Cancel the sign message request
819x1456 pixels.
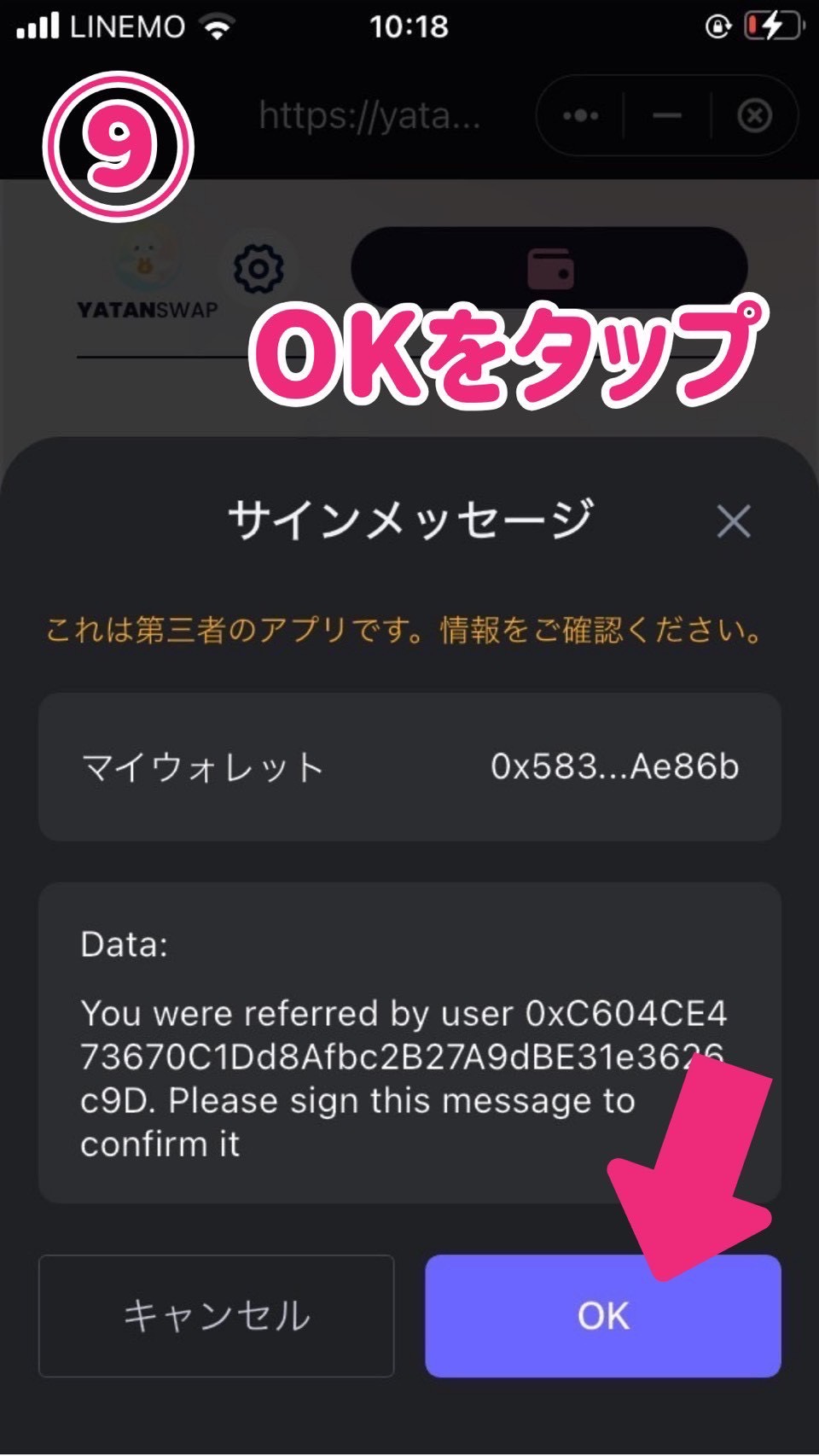tap(216, 1315)
